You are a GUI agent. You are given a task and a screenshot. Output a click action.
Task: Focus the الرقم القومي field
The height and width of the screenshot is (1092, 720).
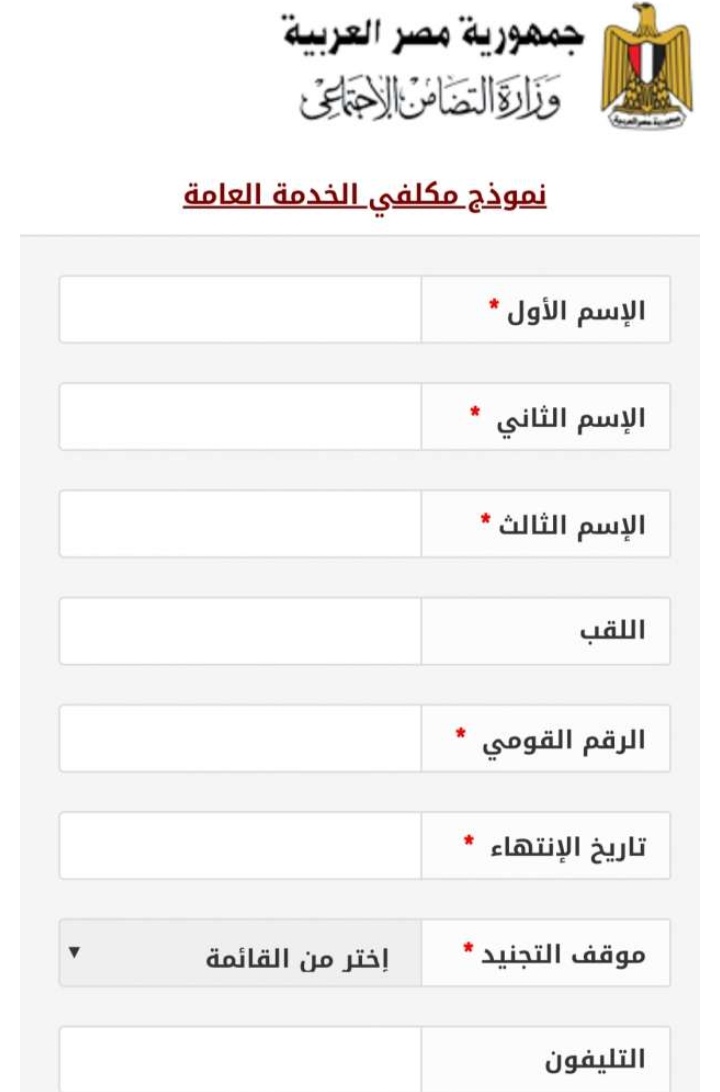point(240,739)
